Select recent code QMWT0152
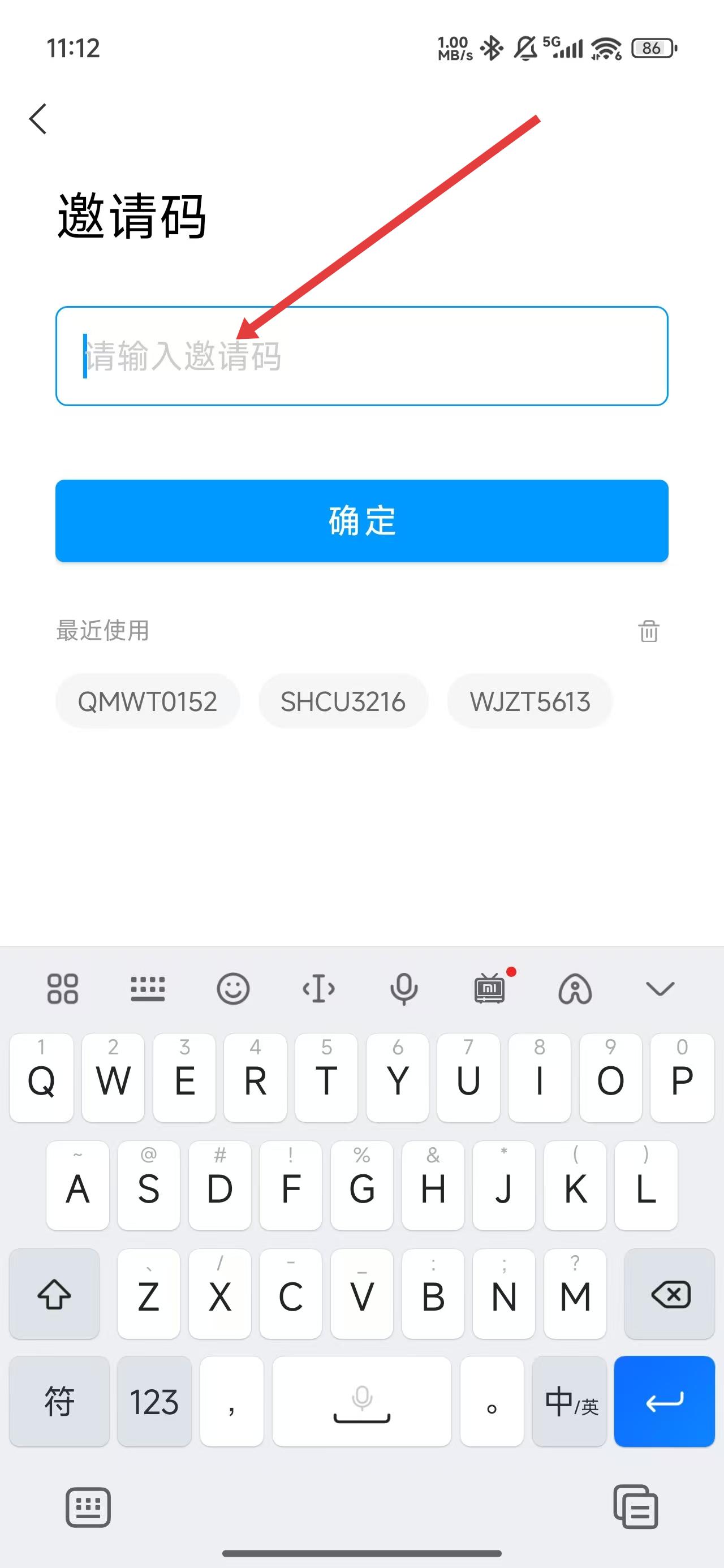Viewport: 724px width, 1568px height. coord(148,701)
